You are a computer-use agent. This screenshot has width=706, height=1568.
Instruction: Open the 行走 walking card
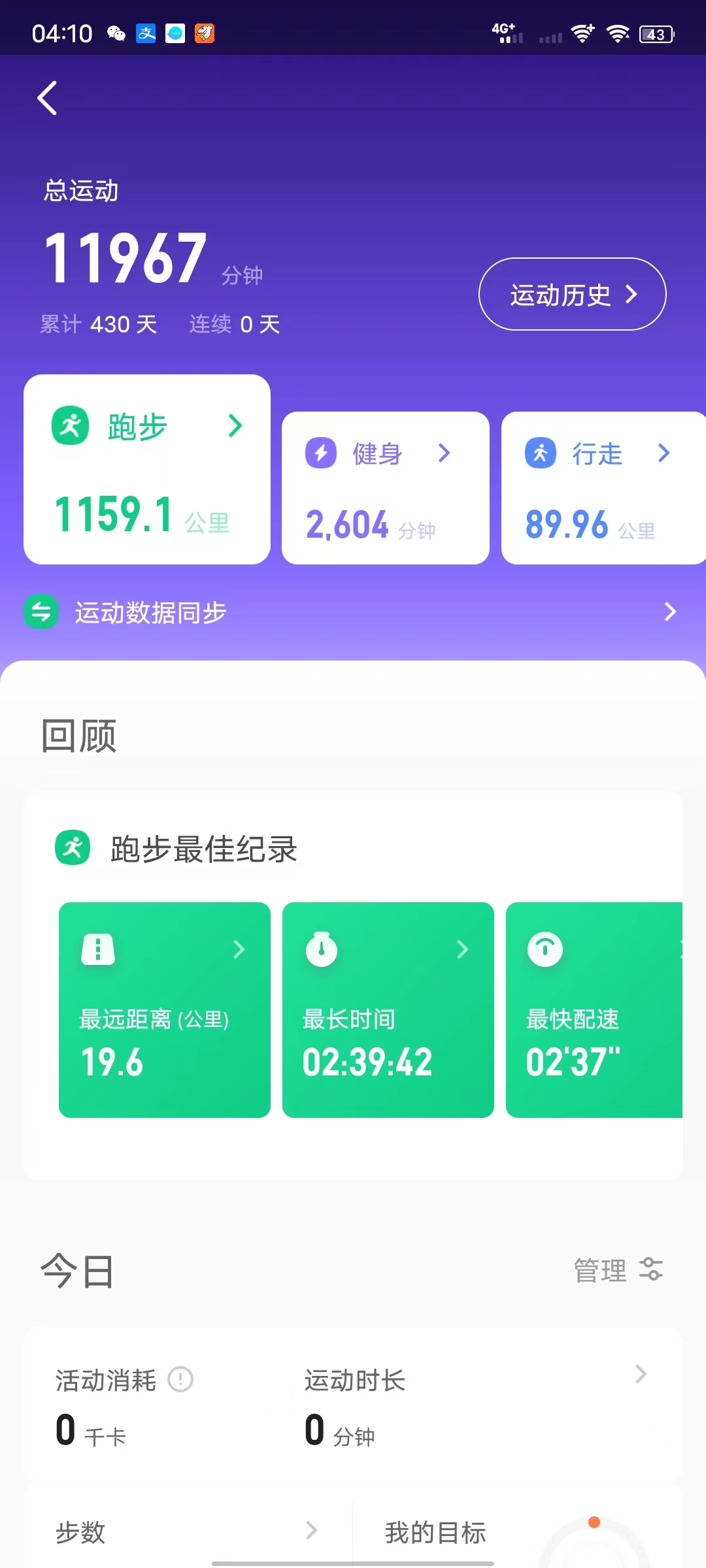tap(603, 487)
